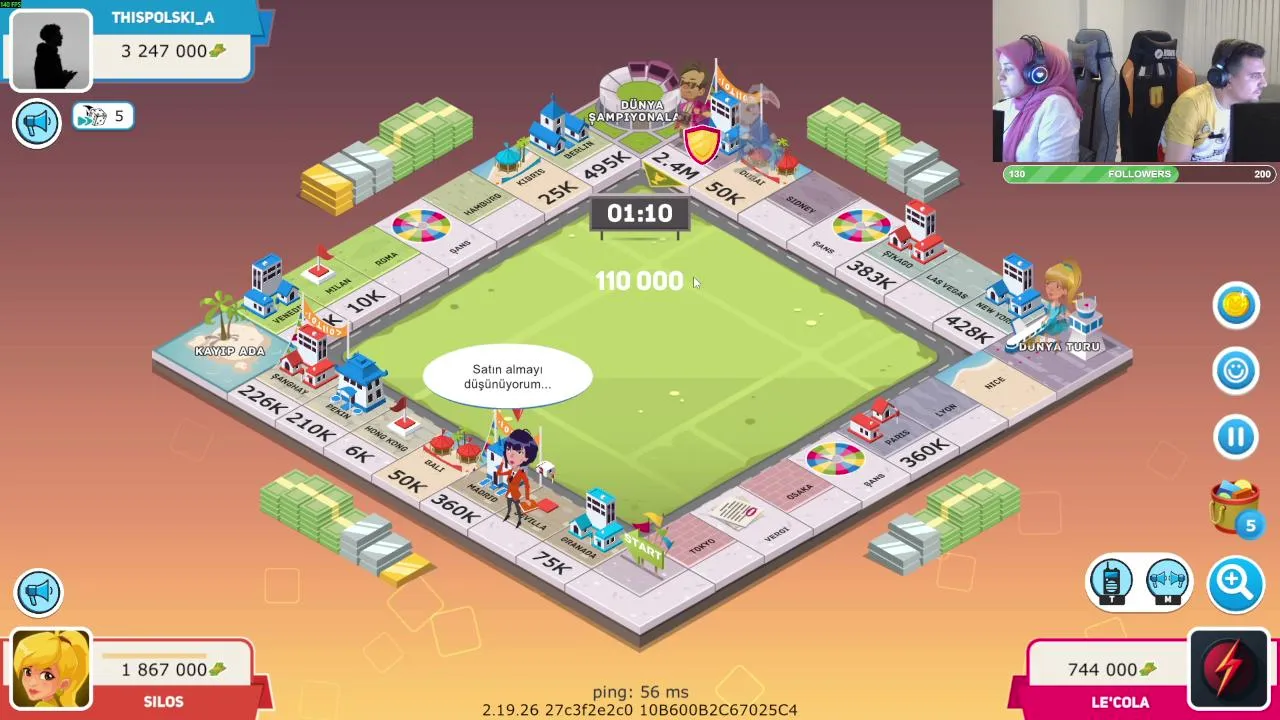
Task: Tap the megaphone icon above SILOS' avatar
Action: click(x=39, y=593)
